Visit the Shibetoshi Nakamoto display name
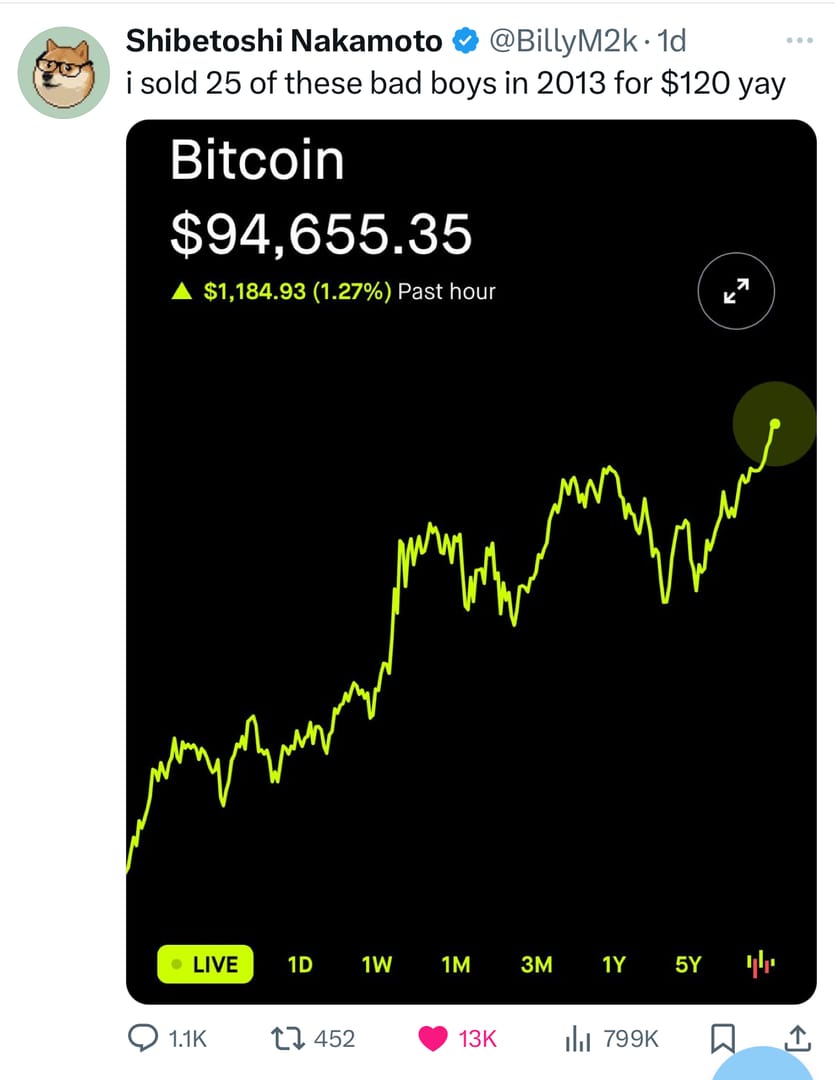 (x=284, y=41)
